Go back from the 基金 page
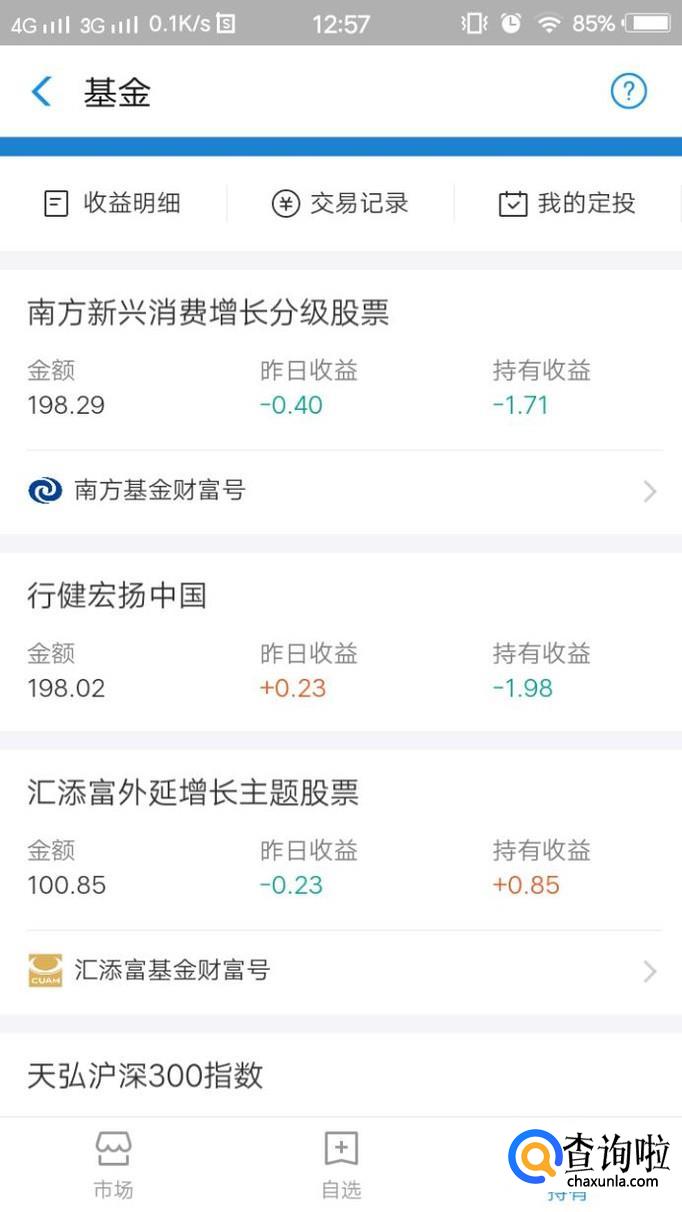 (x=41, y=93)
